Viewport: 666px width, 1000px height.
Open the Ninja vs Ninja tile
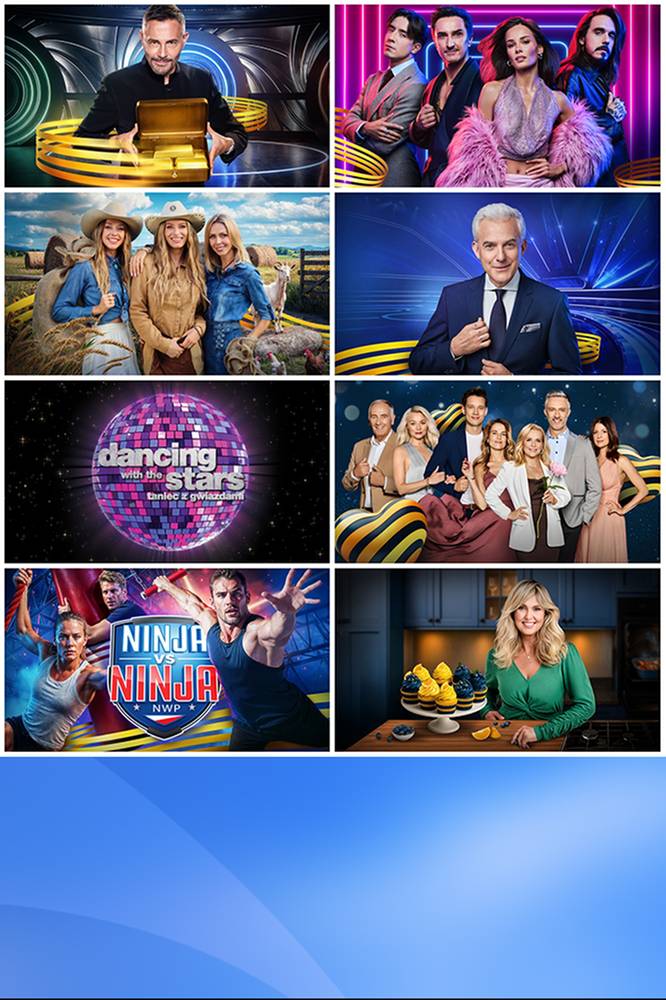[x=167, y=660]
